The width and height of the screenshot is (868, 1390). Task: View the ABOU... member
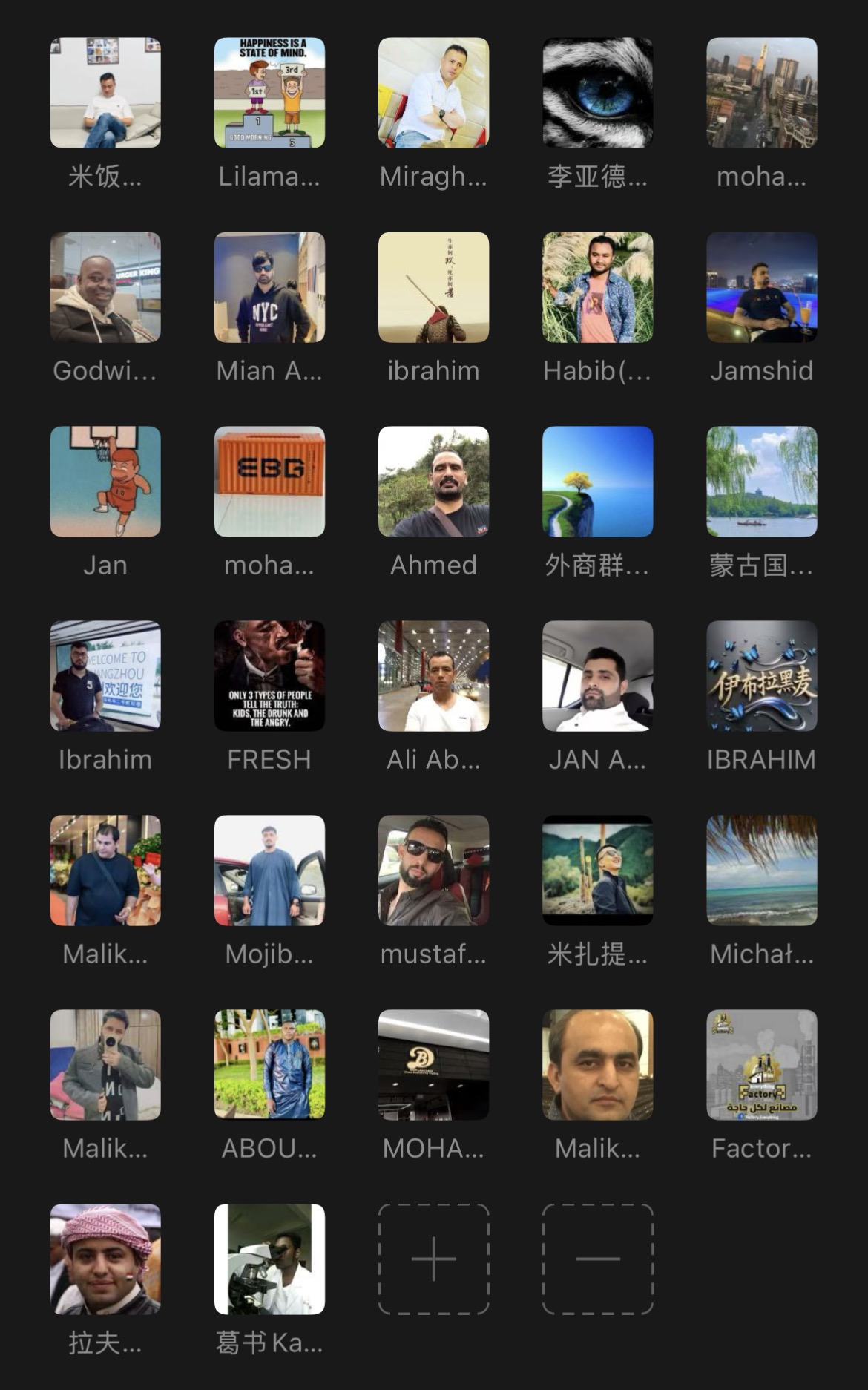pos(269,1064)
